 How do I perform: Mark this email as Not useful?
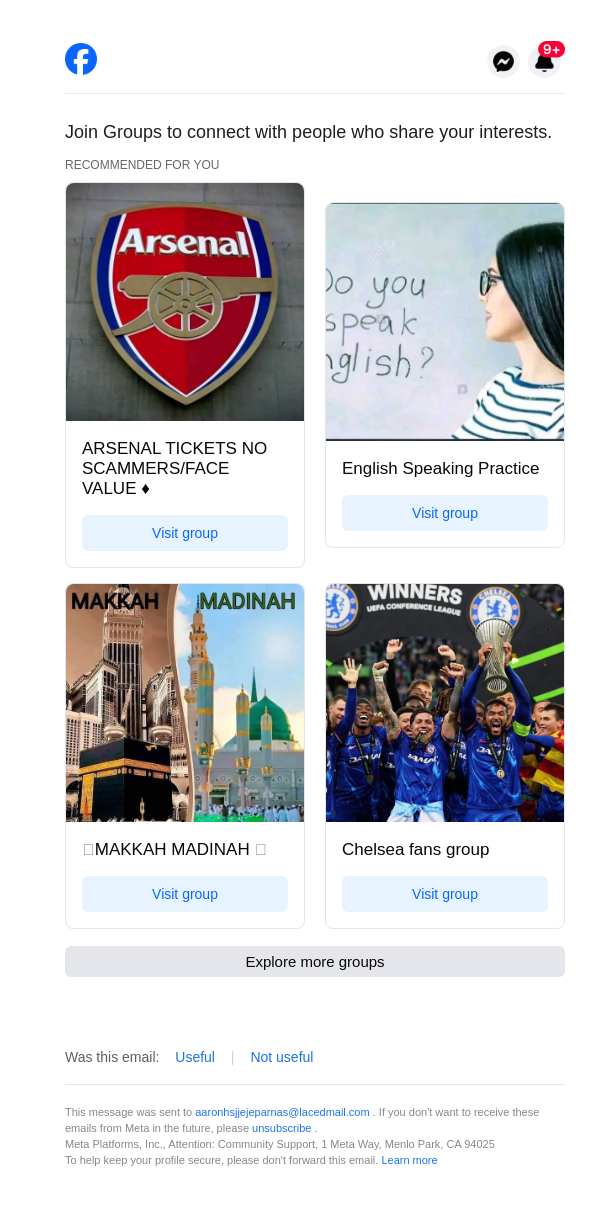pos(282,1057)
